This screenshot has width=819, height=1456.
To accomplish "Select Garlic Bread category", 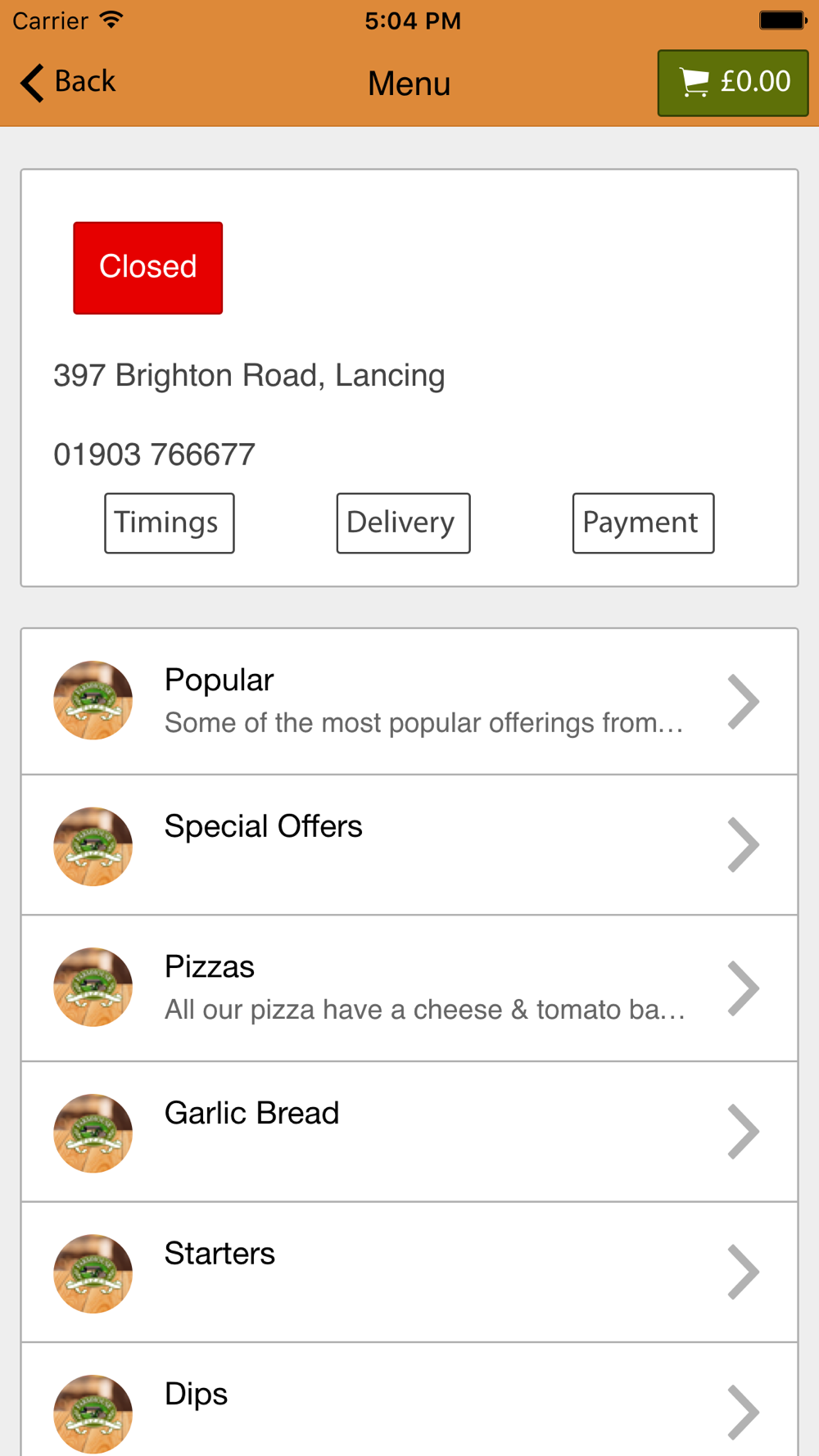I will (409, 1133).
